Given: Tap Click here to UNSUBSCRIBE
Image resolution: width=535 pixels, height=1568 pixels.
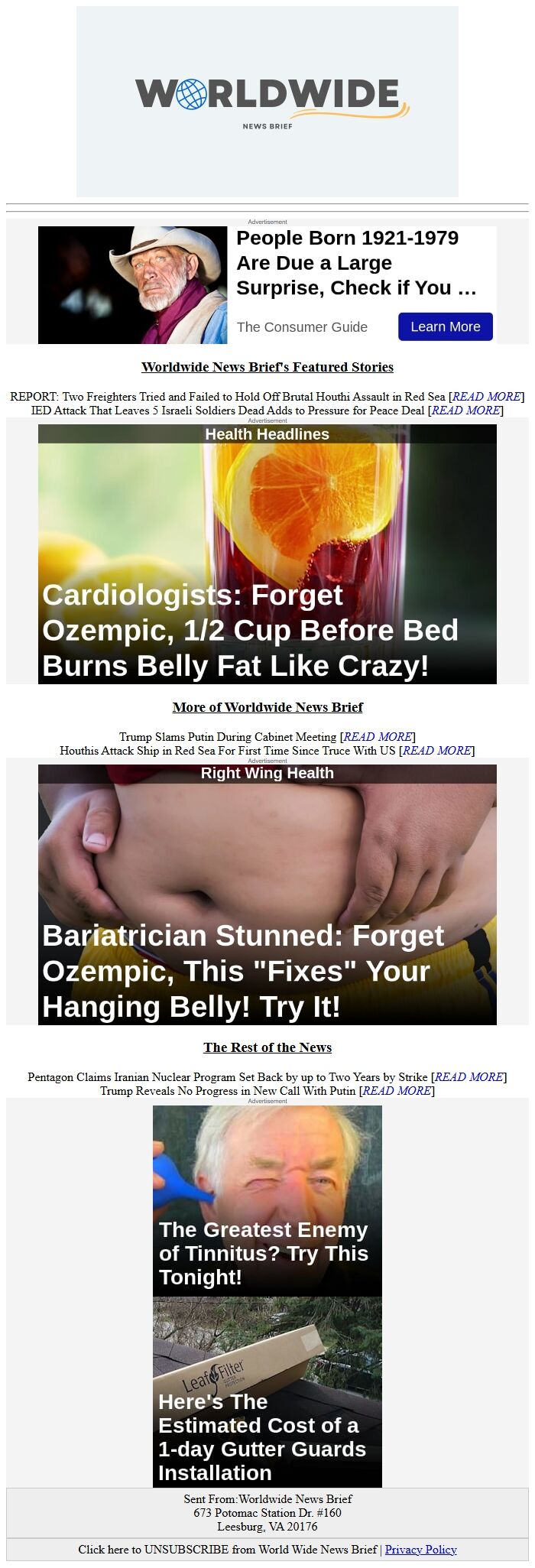Looking at the screenshot, I should click(x=227, y=1550).
